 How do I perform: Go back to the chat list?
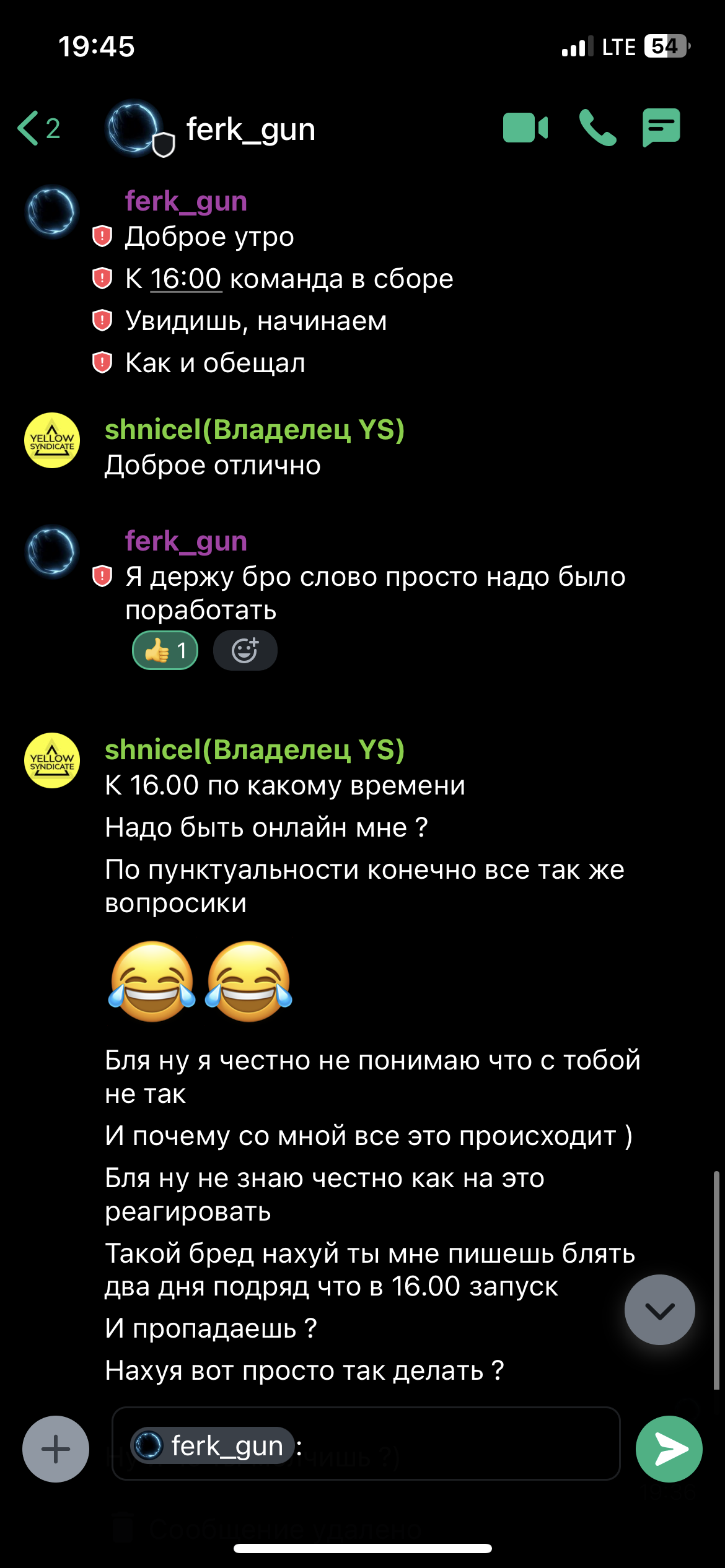37,129
